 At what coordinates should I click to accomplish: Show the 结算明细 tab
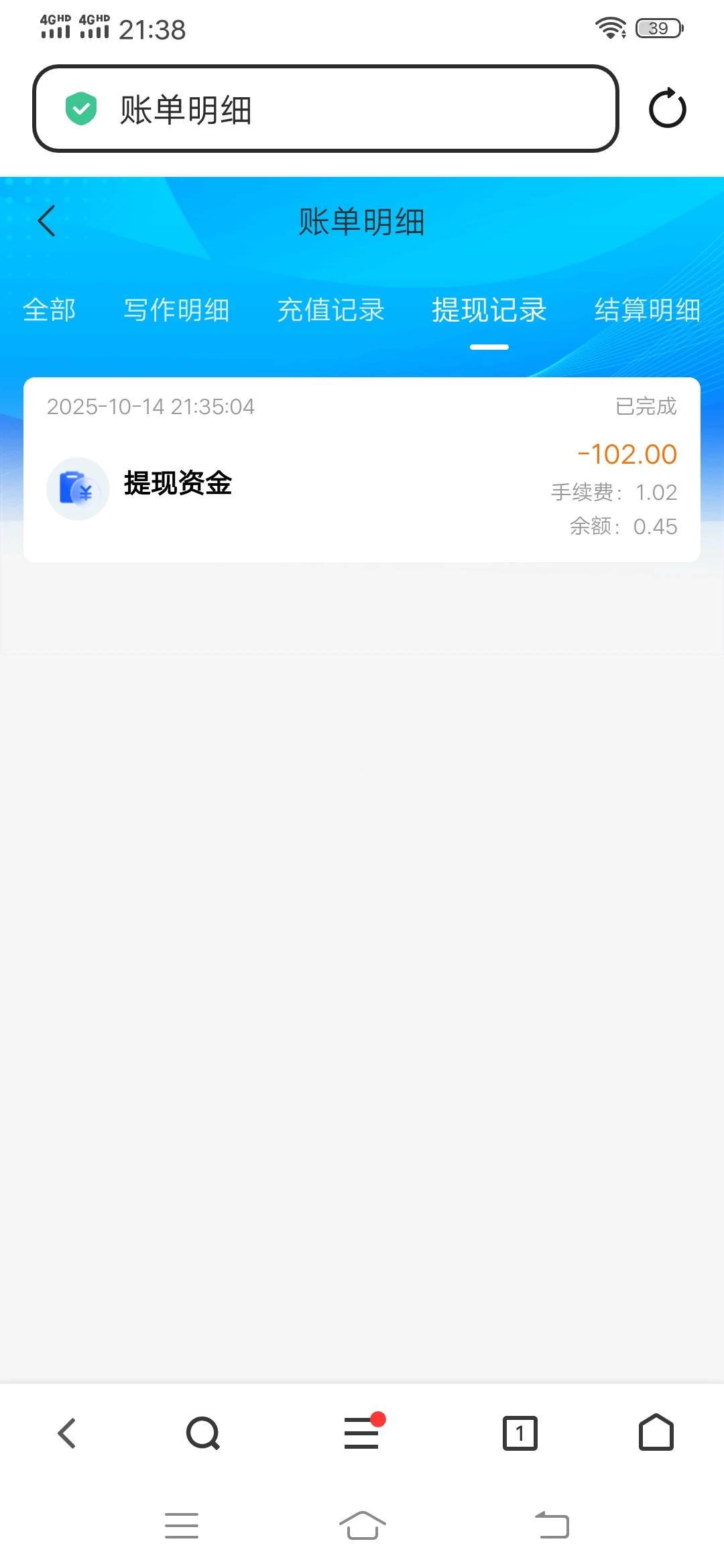click(648, 310)
